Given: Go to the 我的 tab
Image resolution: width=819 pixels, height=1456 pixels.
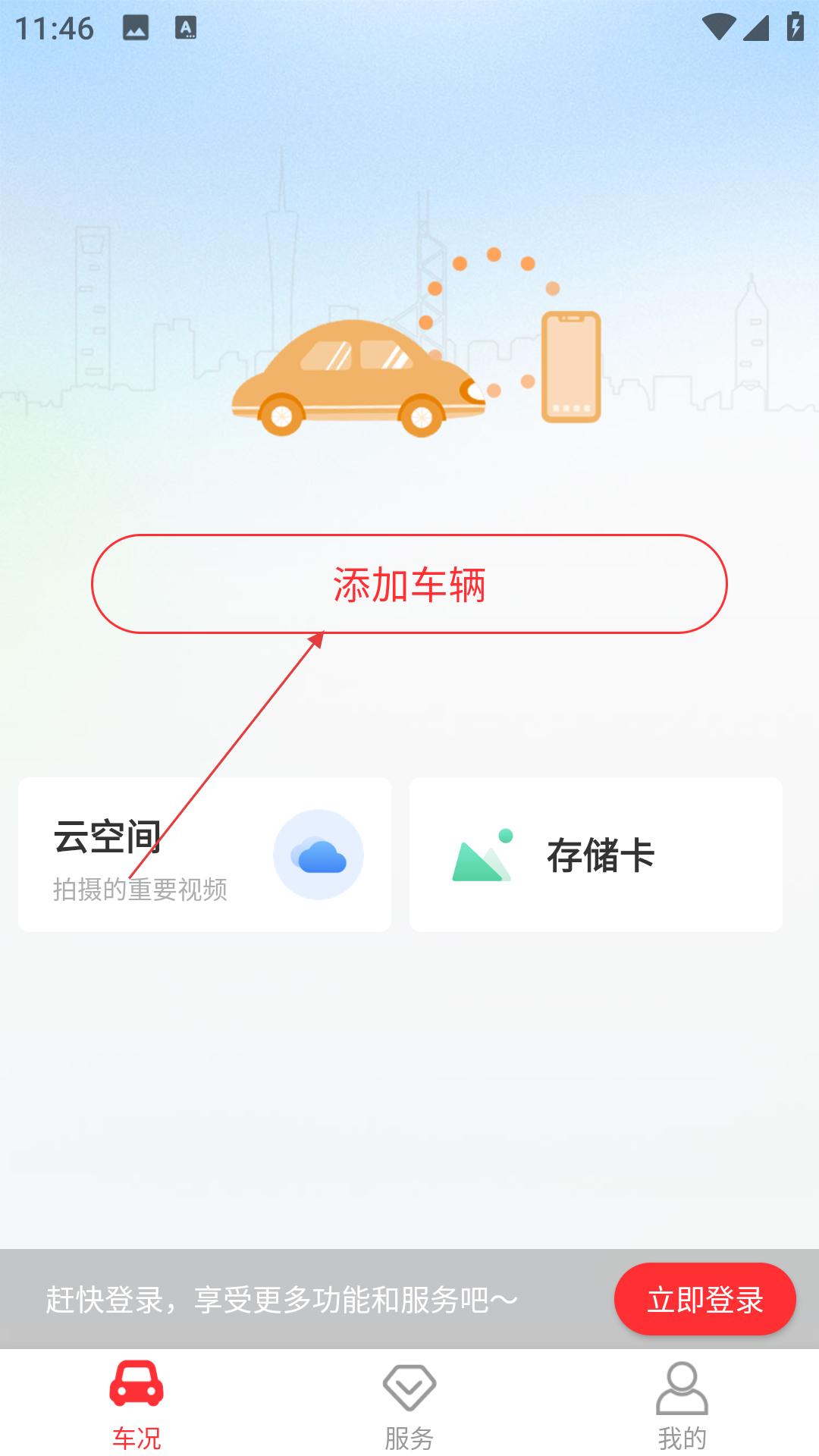Looking at the screenshot, I should coord(682,1404).
